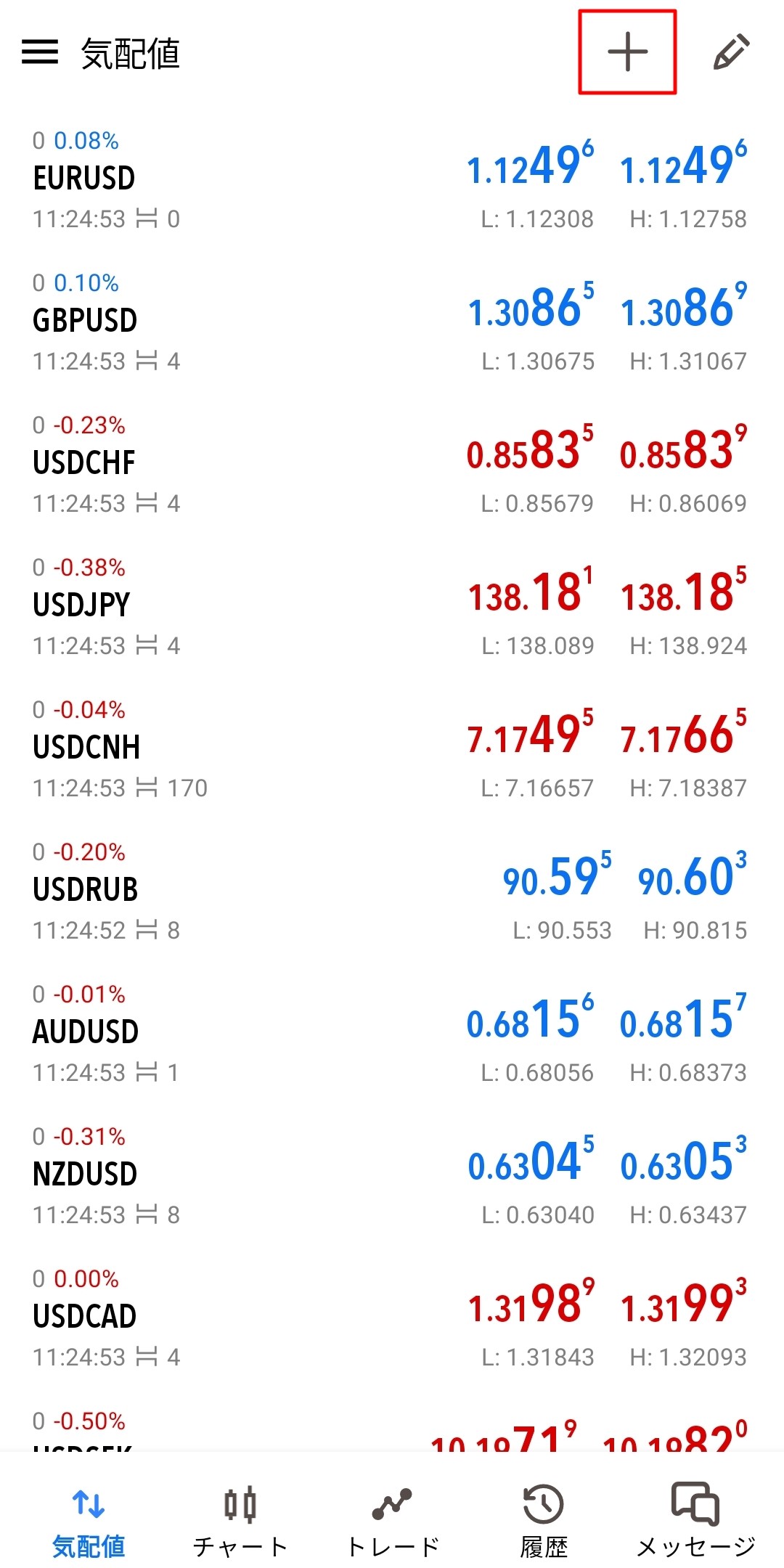Edit the quotes list with pencil icon
This screenshot has width=784, height=1568.
coord(730,52)
